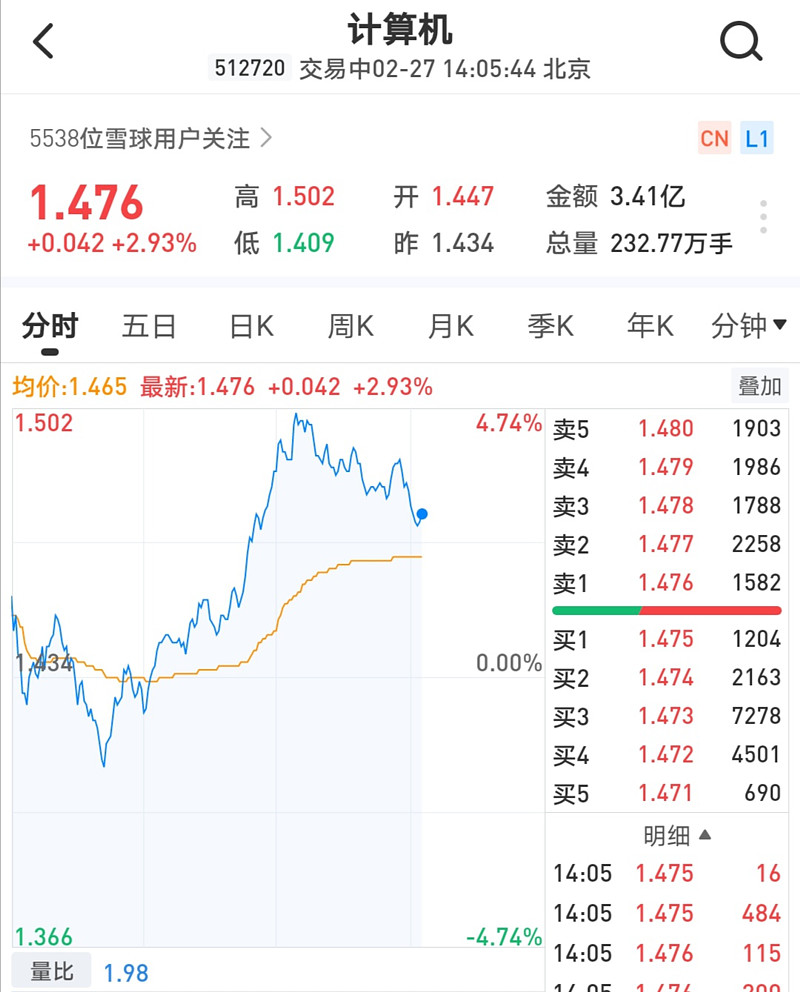Switch to the 日K daily chart tab
Image resolution: width=800 pixels, height=992 pixels.
pos(249,326)
